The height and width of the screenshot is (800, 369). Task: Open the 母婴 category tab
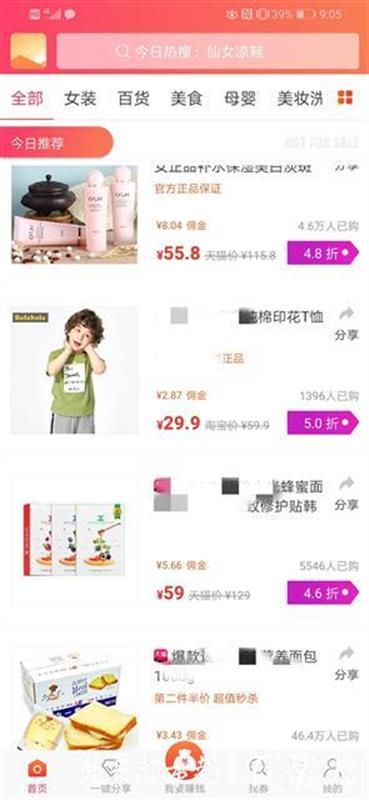coord(240,98)
